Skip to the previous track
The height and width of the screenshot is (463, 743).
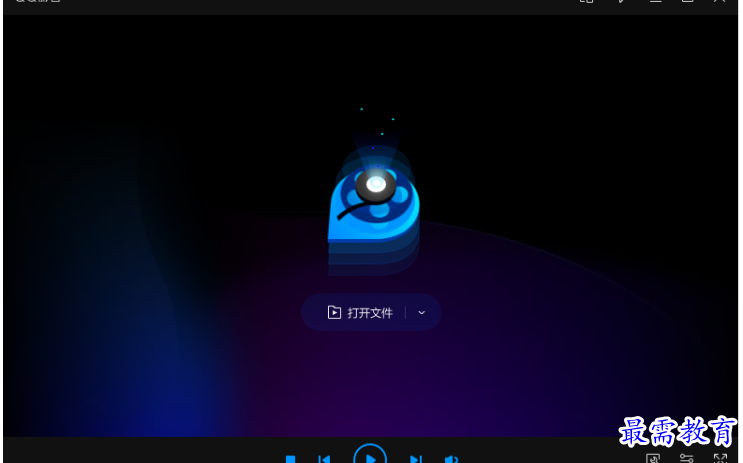324,459
